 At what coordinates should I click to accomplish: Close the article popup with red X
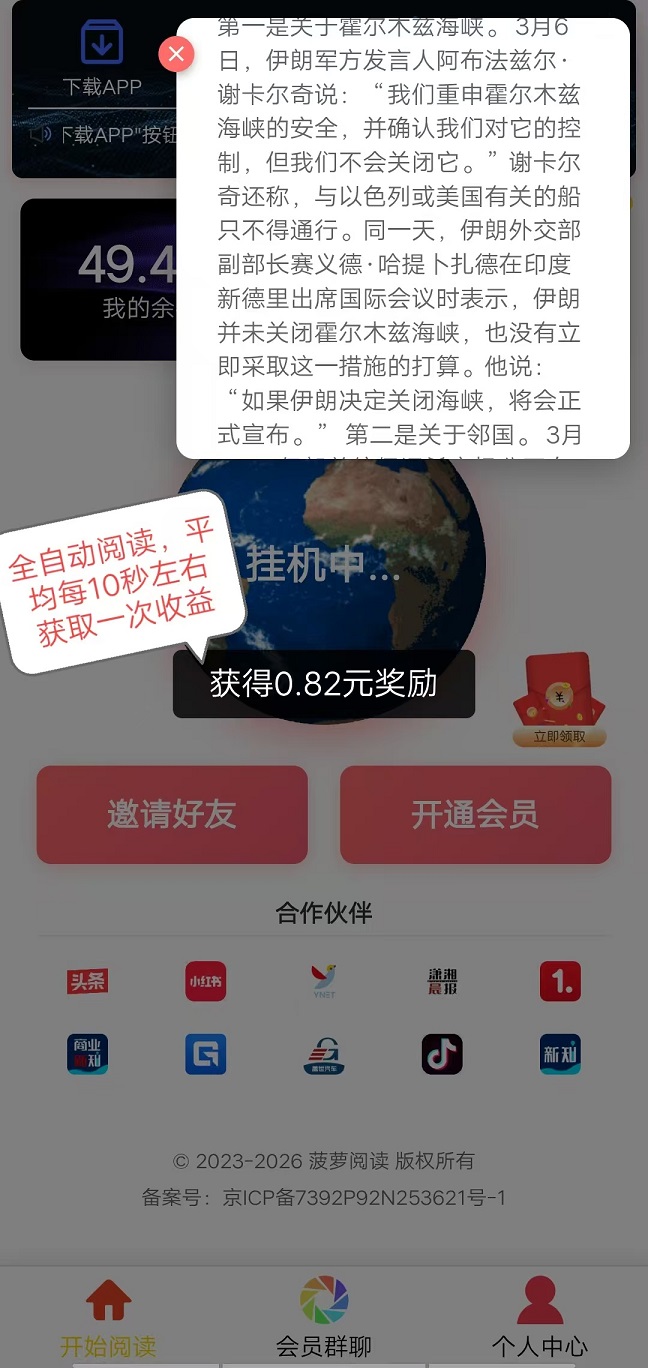176,54
